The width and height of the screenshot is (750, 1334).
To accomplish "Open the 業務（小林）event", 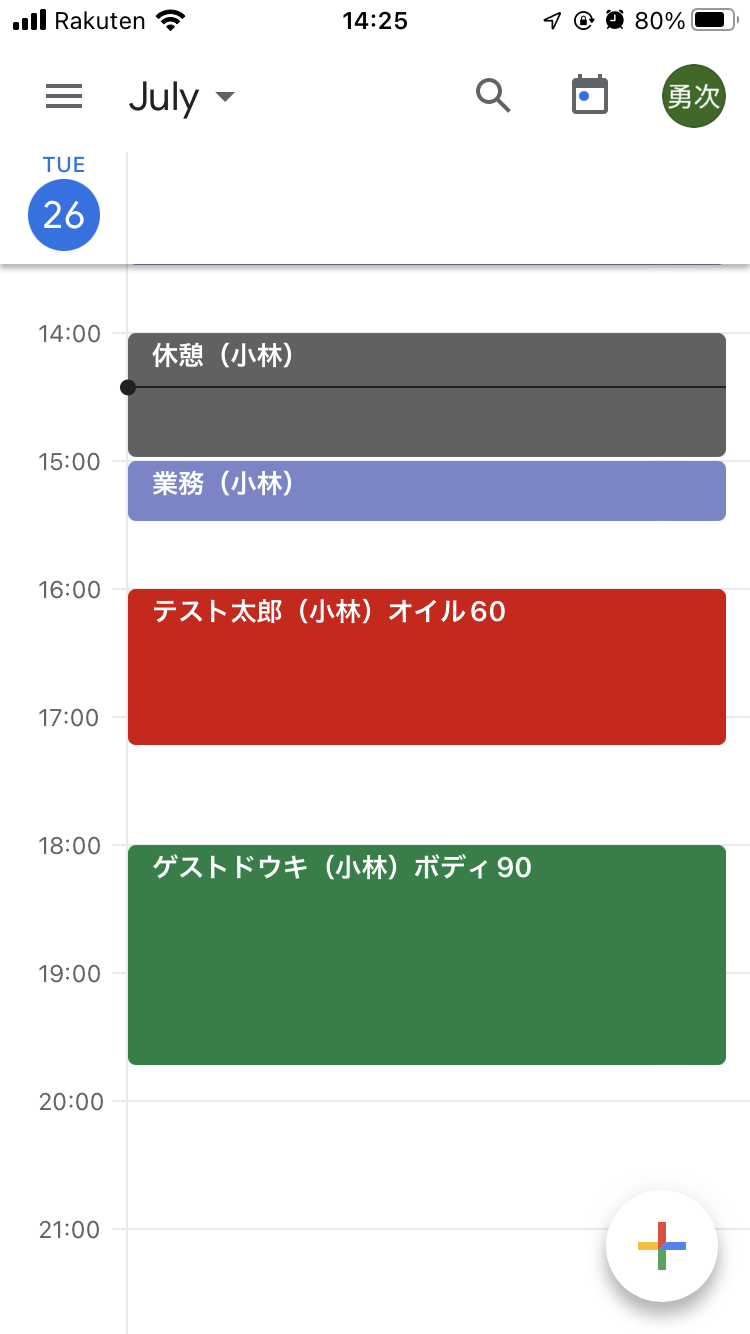I will [426, 491].
